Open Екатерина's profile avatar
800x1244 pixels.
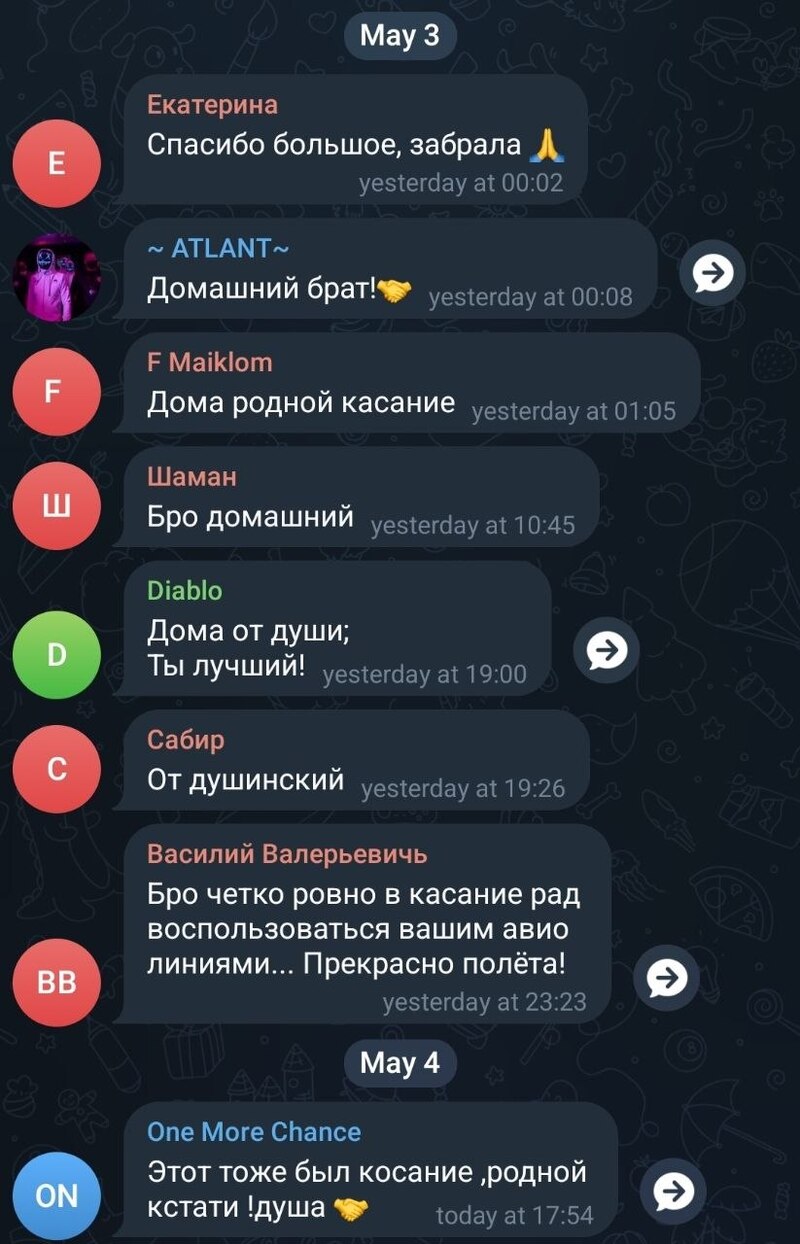[57, 164]
